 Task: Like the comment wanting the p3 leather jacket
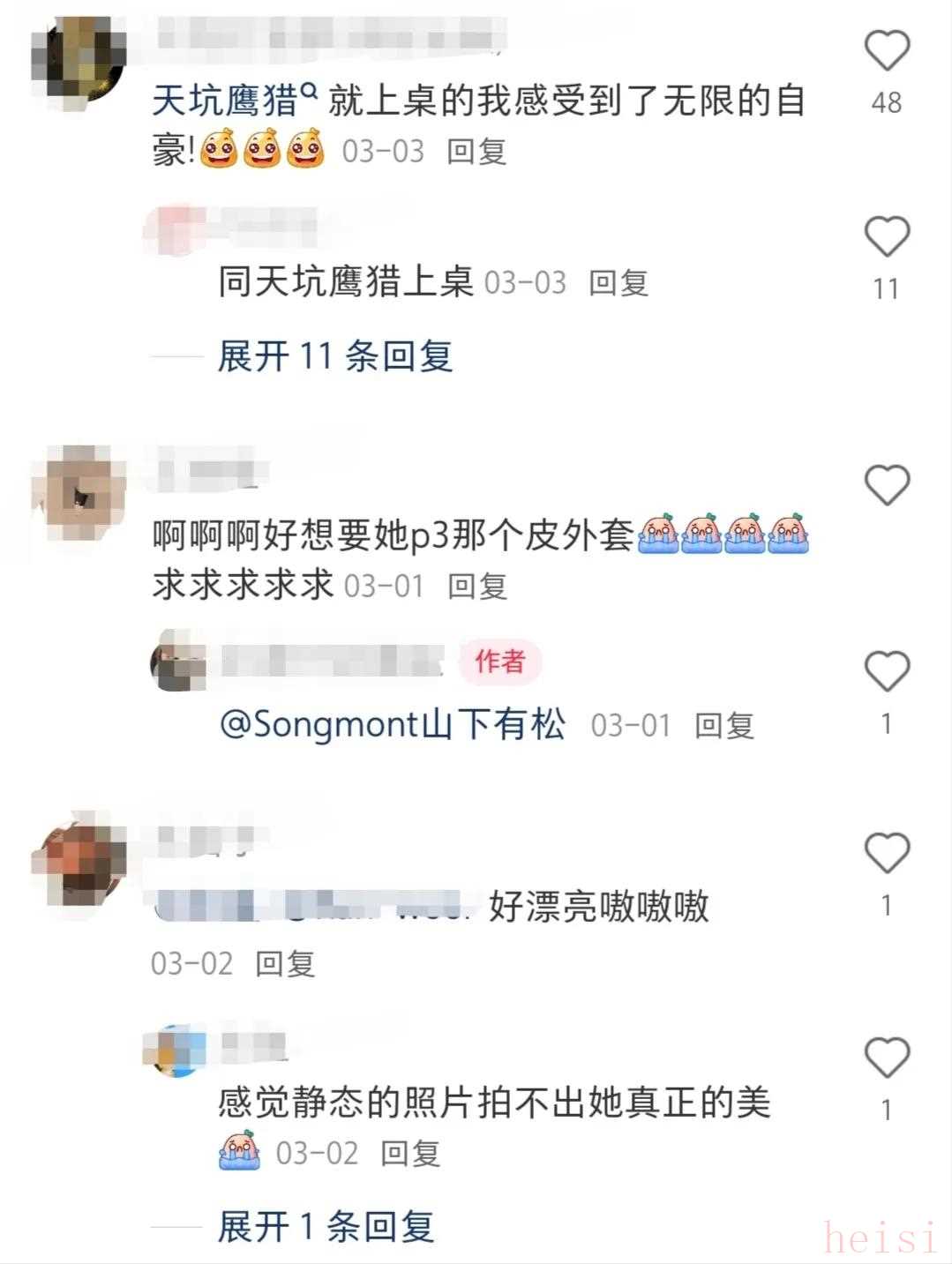coord(886,485)
